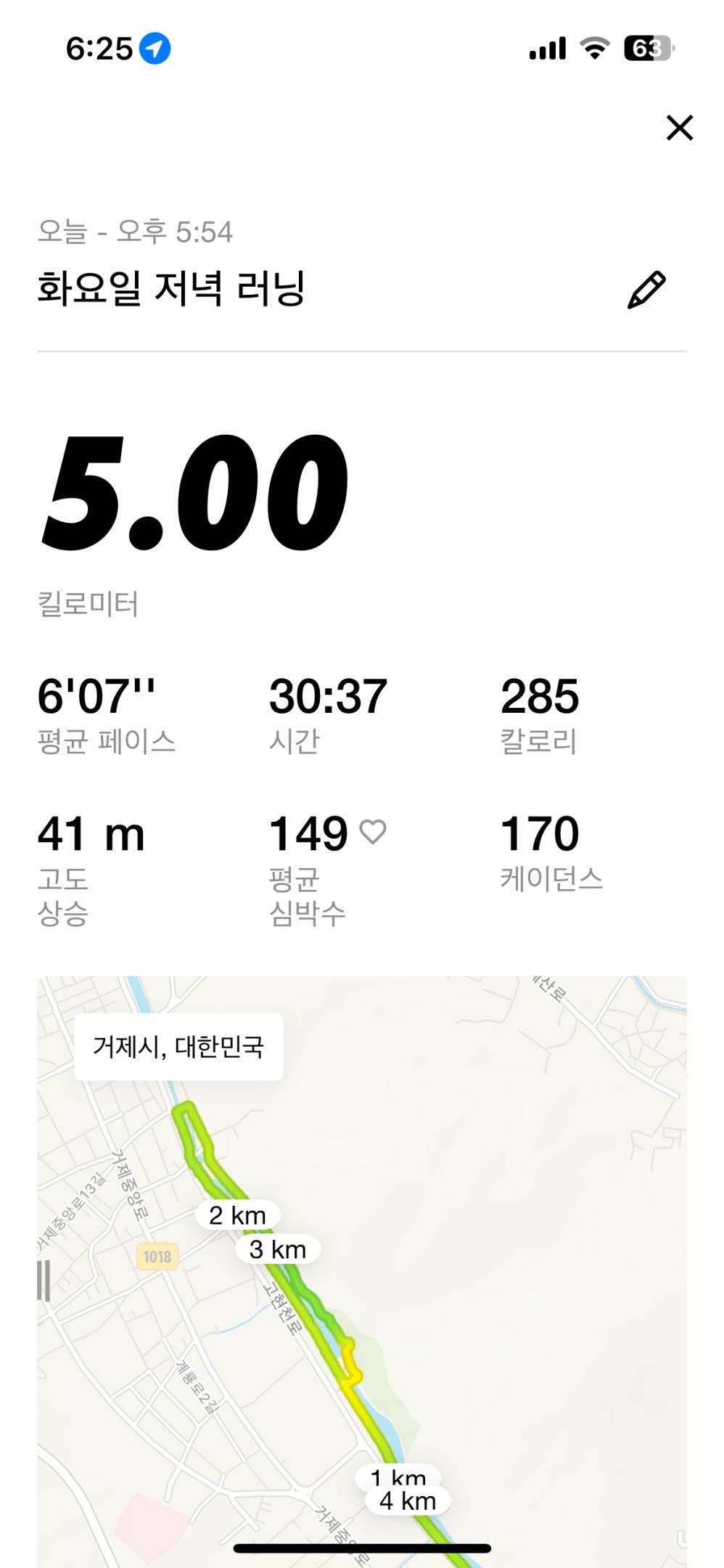Viewport: 724px width, 1568px height.
Task: Edit the run title with the pencil icon
Action: pos(646,290)
